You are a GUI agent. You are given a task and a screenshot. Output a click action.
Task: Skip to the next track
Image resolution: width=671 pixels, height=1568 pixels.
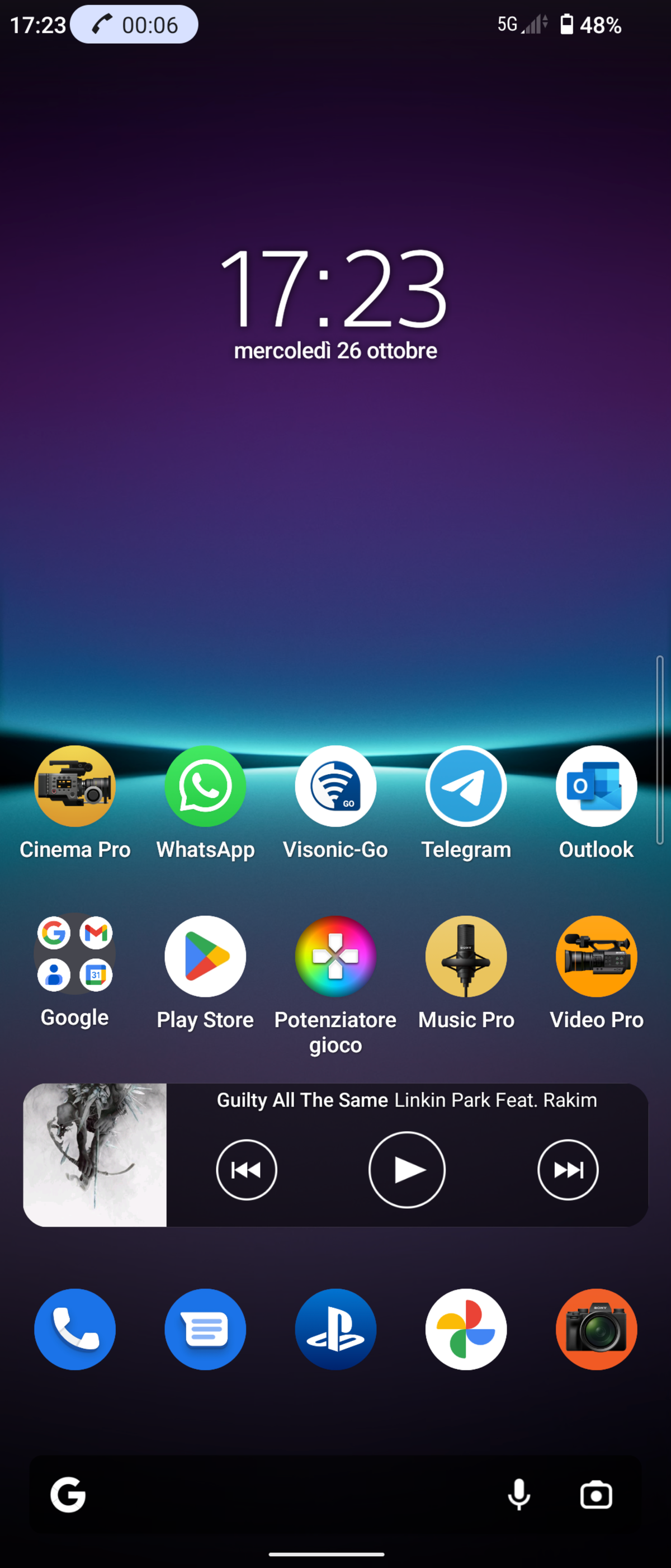[568, 1169]
